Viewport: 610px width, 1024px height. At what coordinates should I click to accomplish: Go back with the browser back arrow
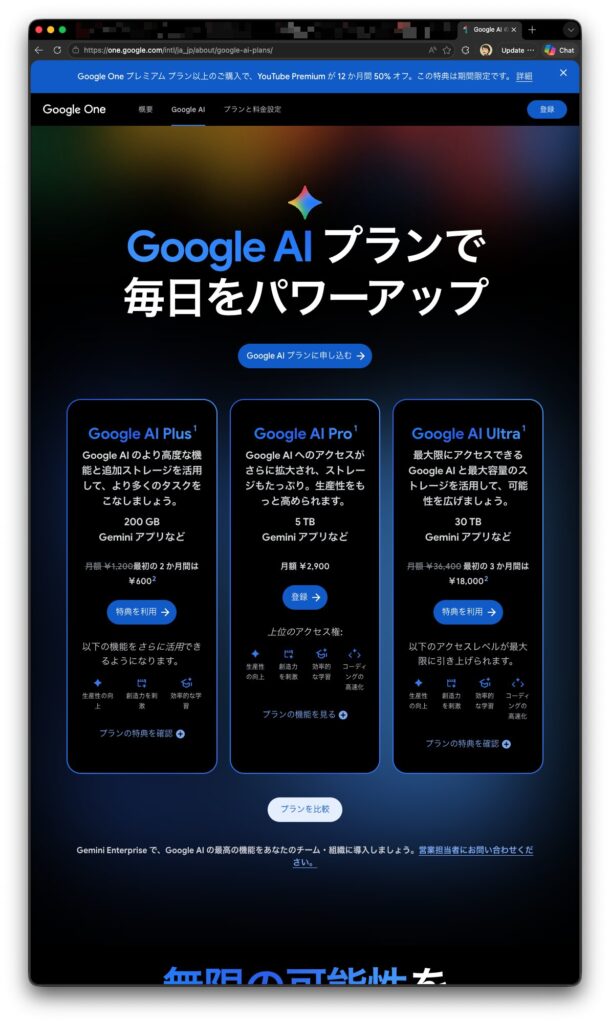pyautogui.click(x=39, y=50)
